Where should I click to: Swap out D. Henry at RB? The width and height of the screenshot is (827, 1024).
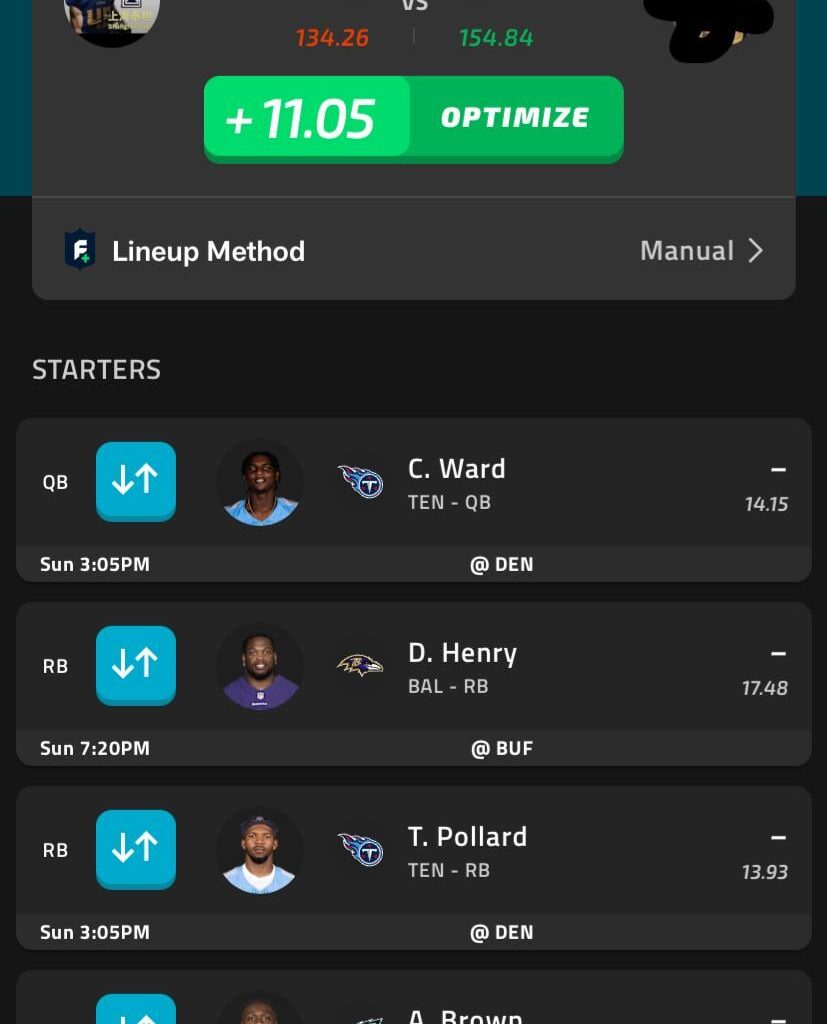coord(136,665)
